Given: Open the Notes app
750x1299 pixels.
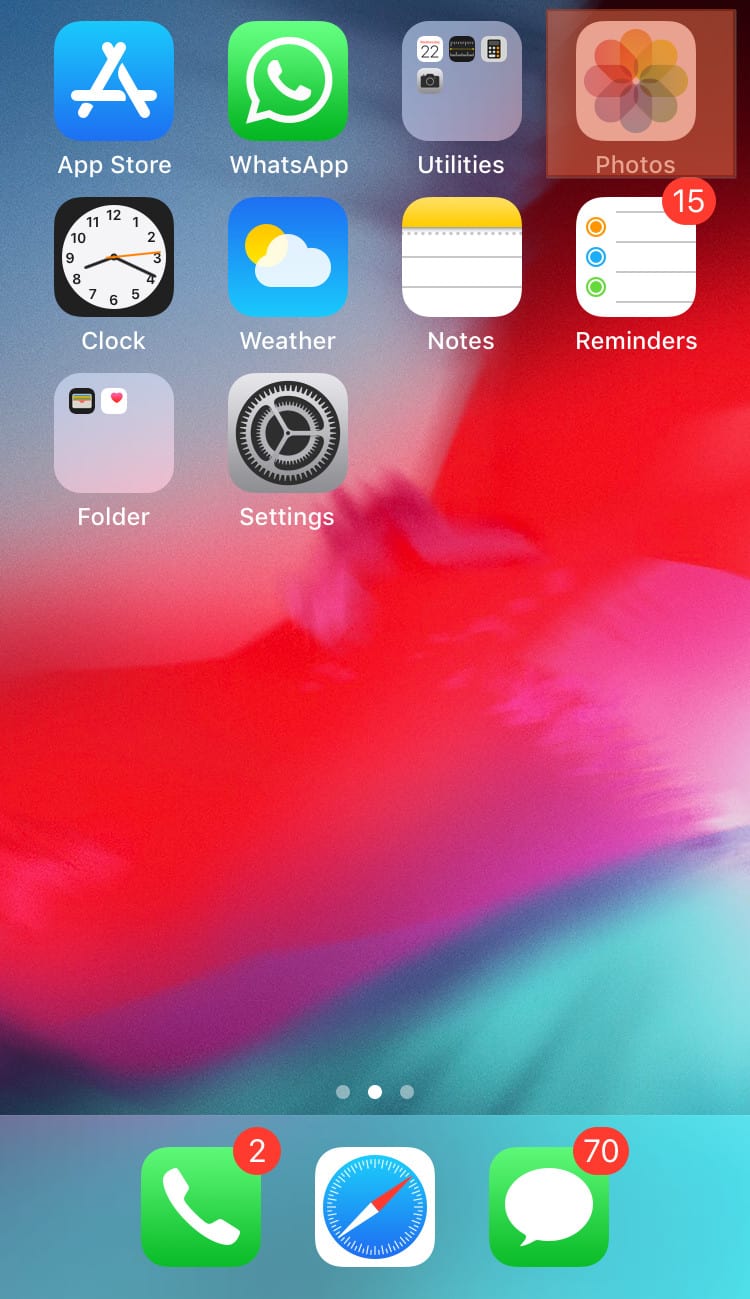Looking at the screenshot, I should [461, 257].
